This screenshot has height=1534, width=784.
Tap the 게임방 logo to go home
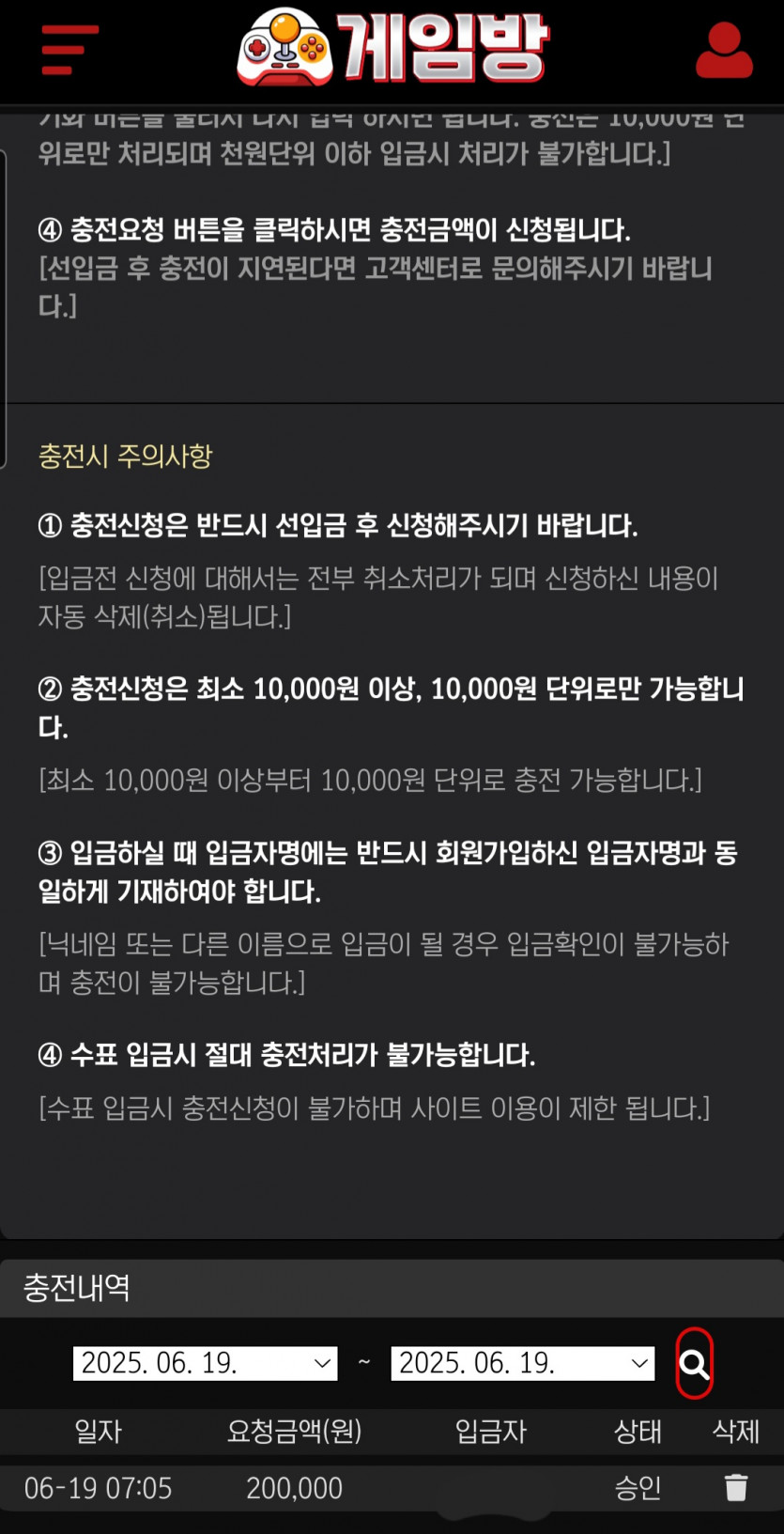tap(392, 47)
